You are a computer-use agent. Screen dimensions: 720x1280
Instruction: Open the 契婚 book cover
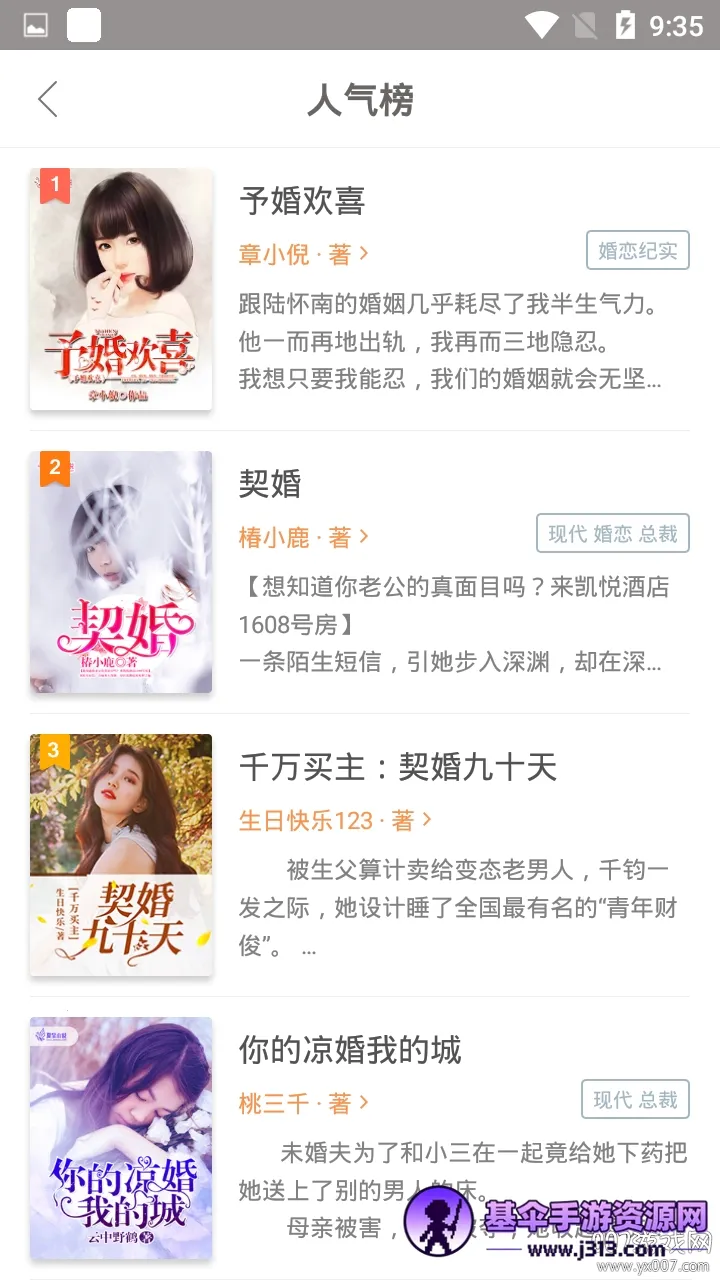(x=121, y=572)
